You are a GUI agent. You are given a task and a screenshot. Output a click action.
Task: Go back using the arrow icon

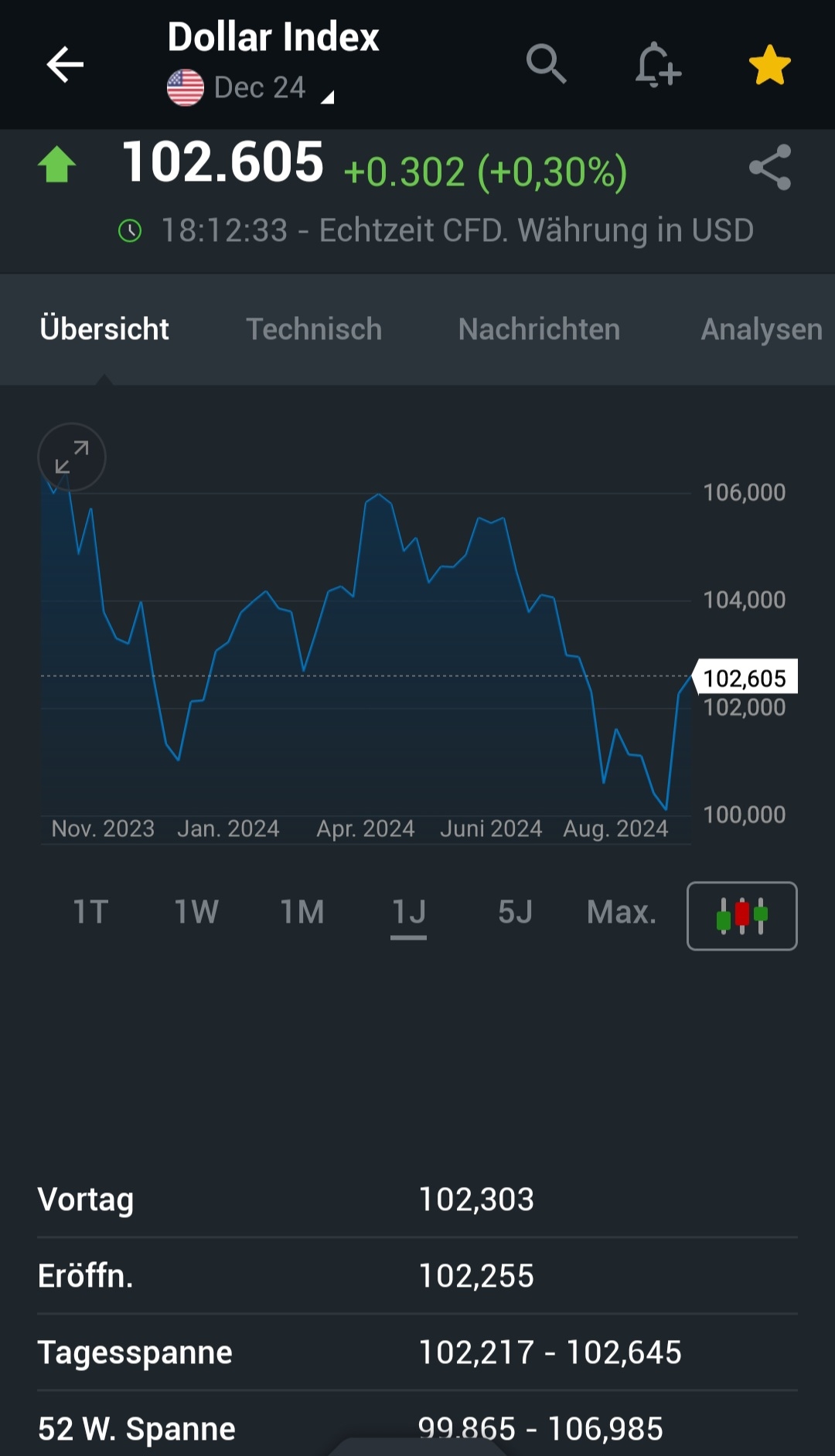pyautogui.click(x=65, y=64)
